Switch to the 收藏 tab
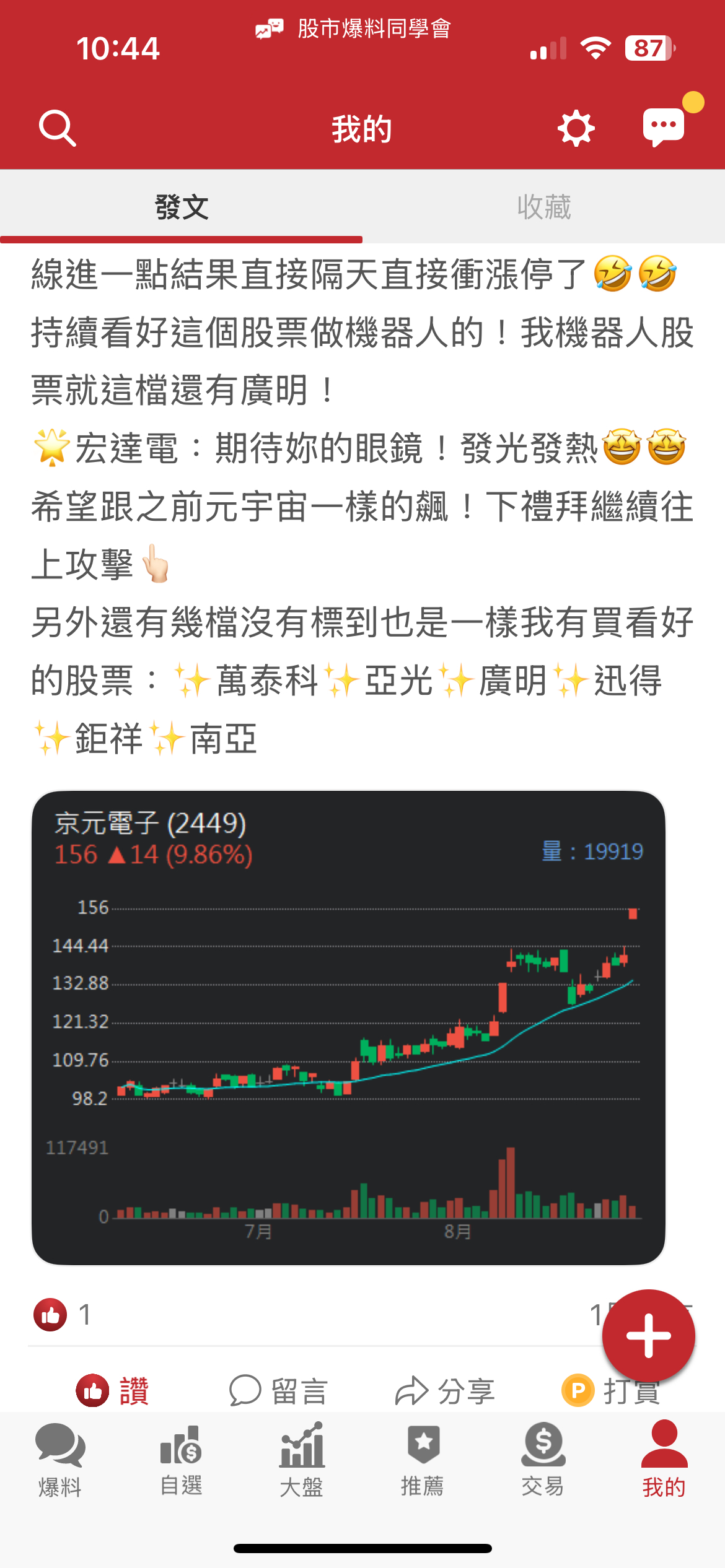This screenshot has width=725, height=1568. pyautogui.click(x=543, y=207)
